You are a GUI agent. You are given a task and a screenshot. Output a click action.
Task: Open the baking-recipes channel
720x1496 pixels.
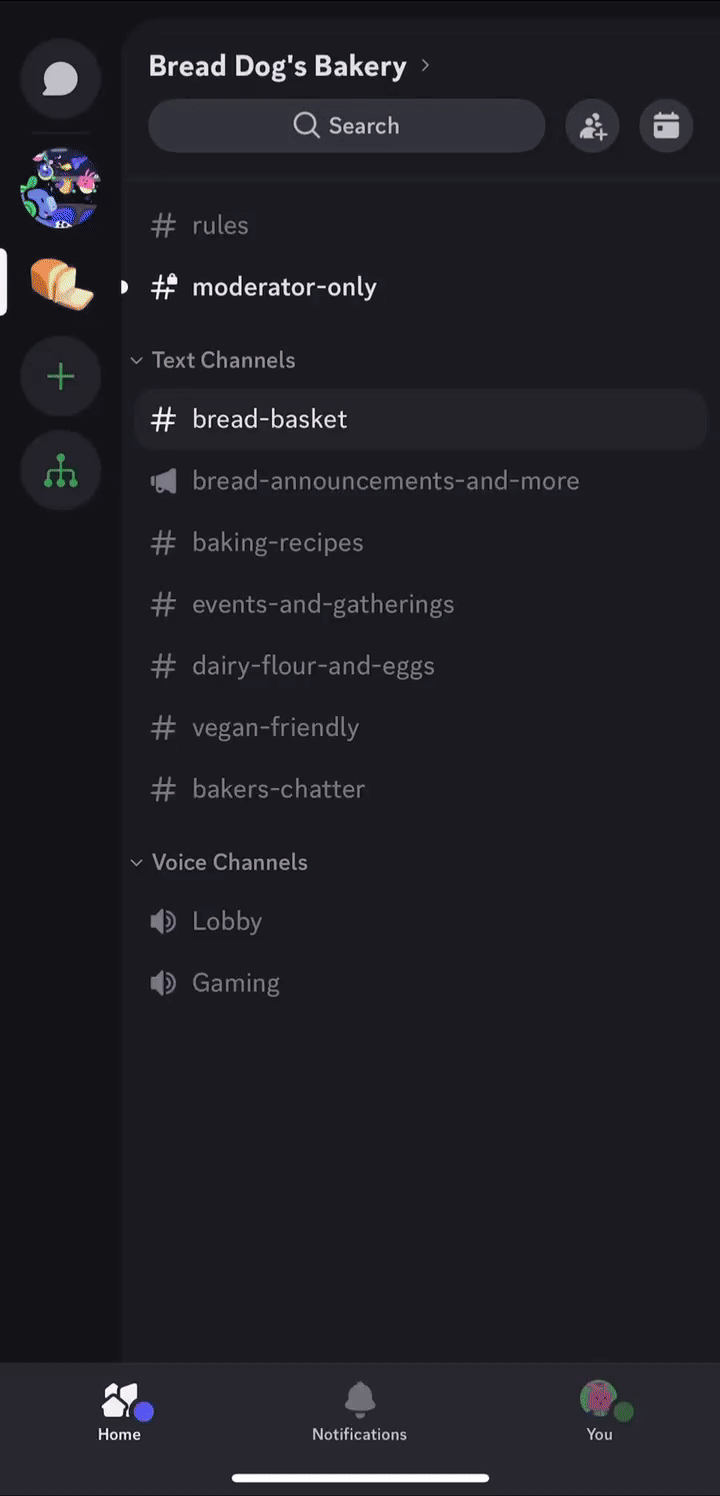tap(420, 543)
